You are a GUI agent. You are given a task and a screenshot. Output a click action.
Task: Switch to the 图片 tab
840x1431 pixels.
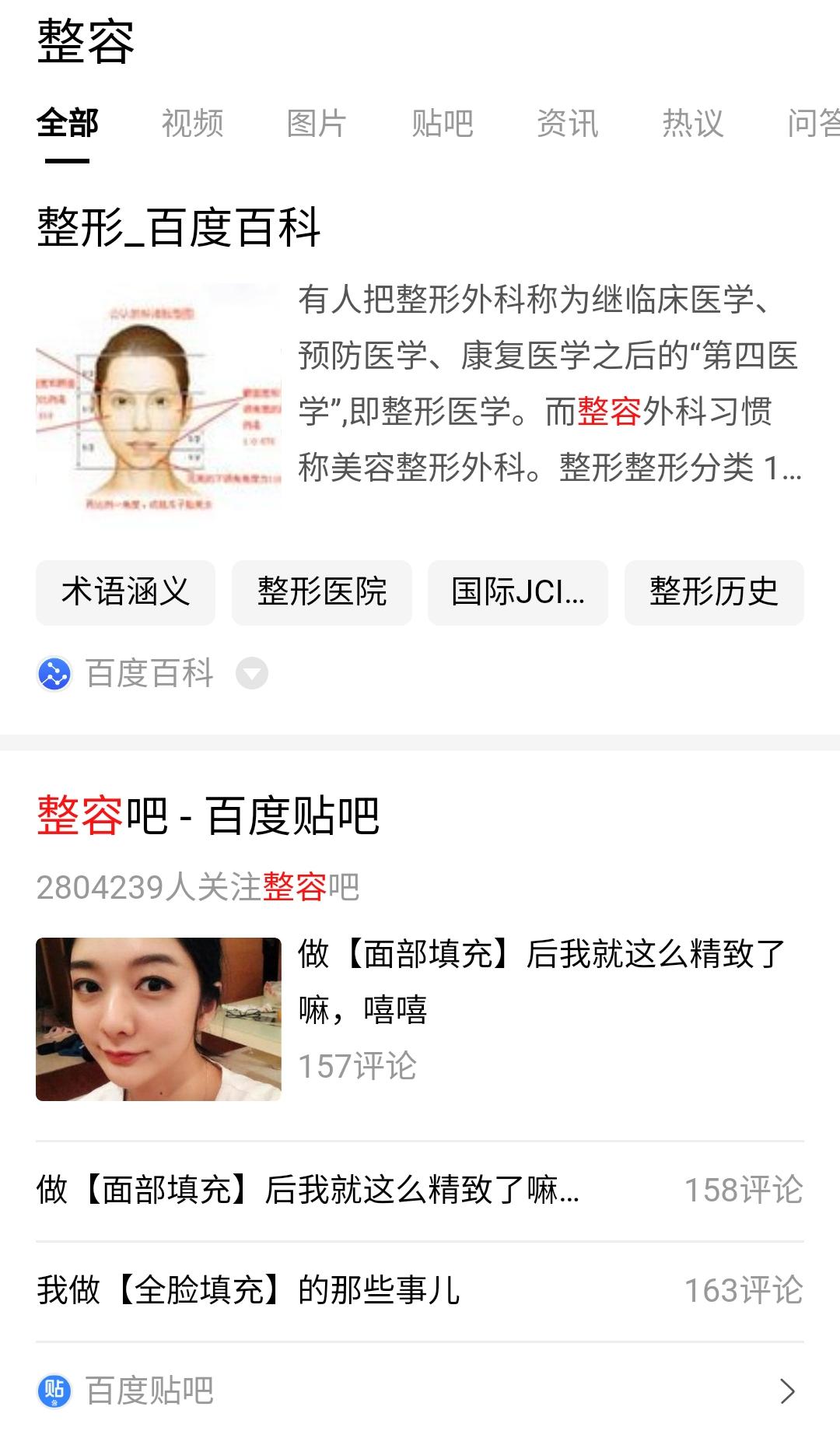317,123
